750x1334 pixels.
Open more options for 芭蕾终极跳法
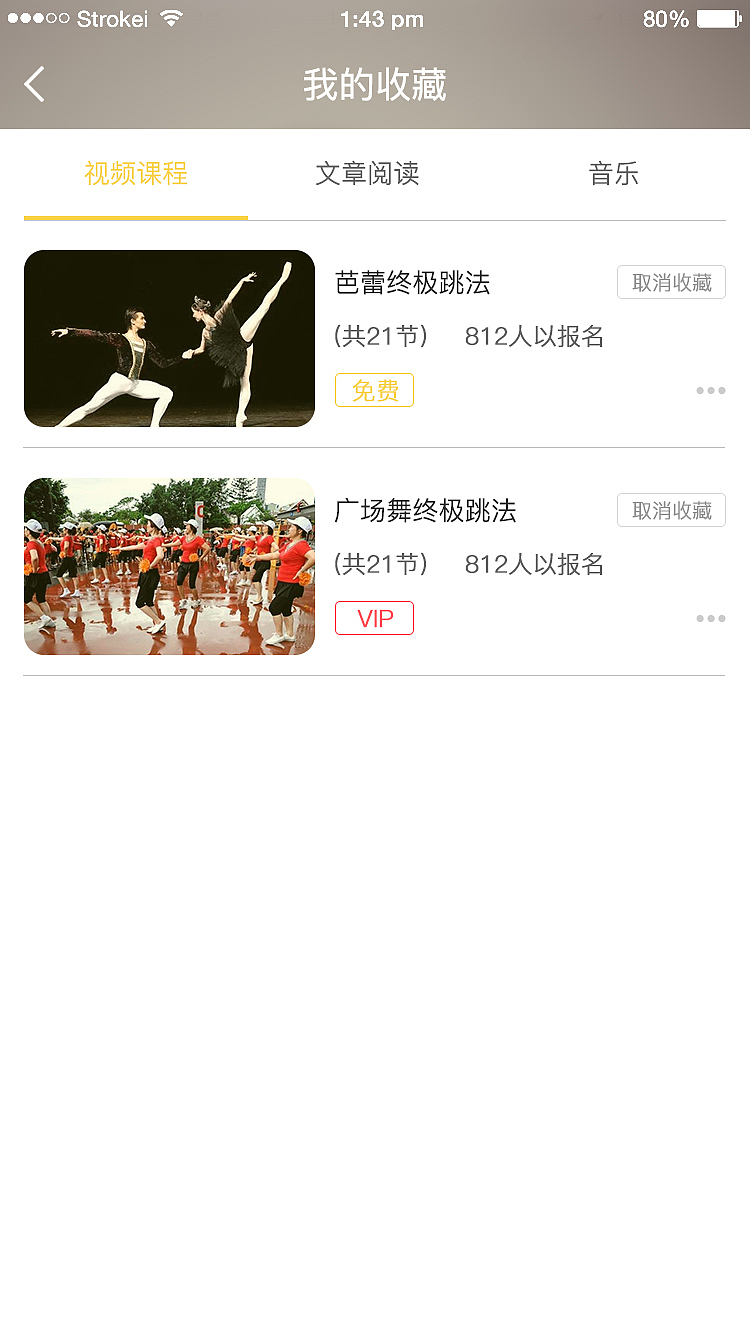[710, 390]
